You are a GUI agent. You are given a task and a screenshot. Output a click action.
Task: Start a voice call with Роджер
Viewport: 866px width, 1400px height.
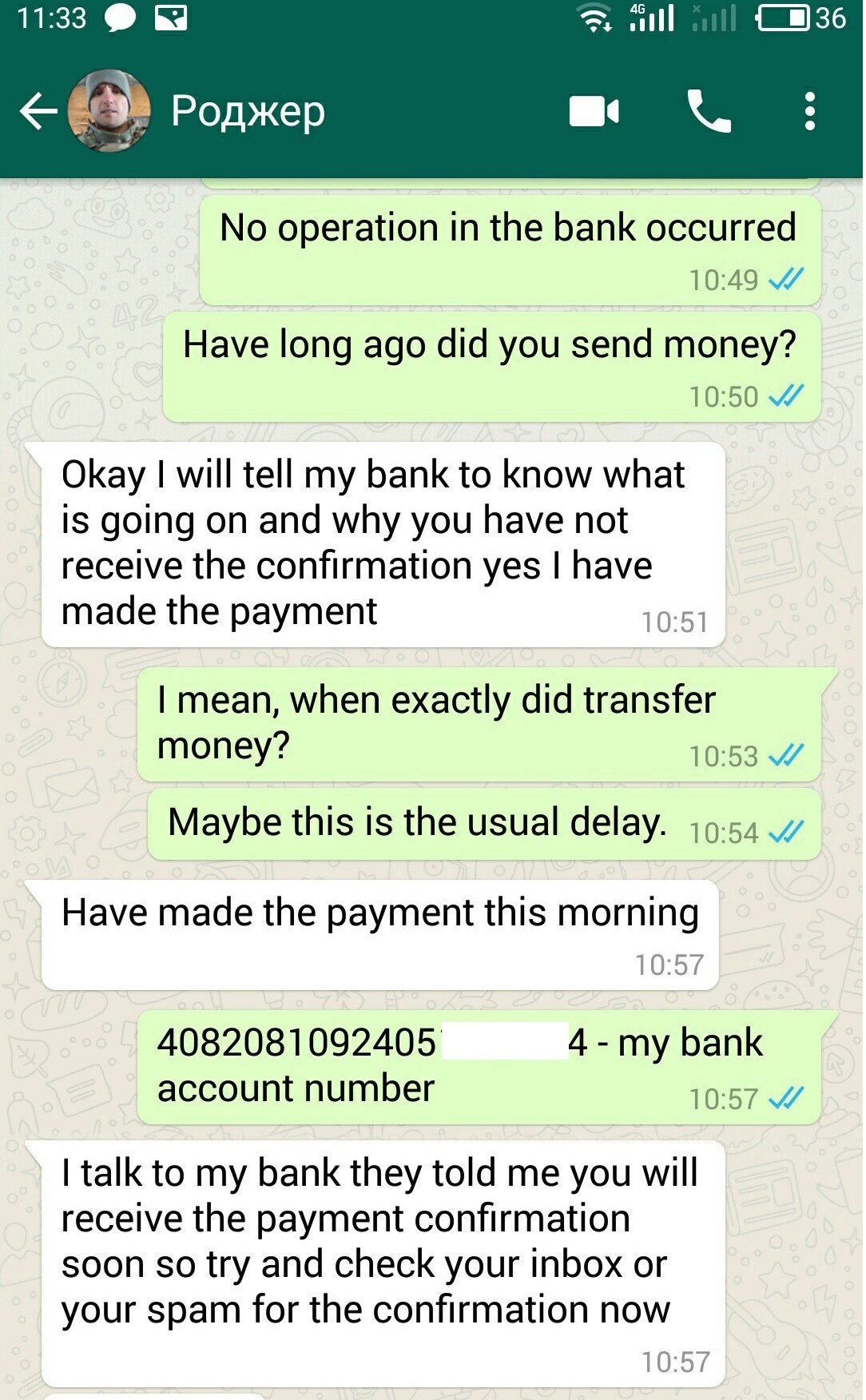click(709, 112)
